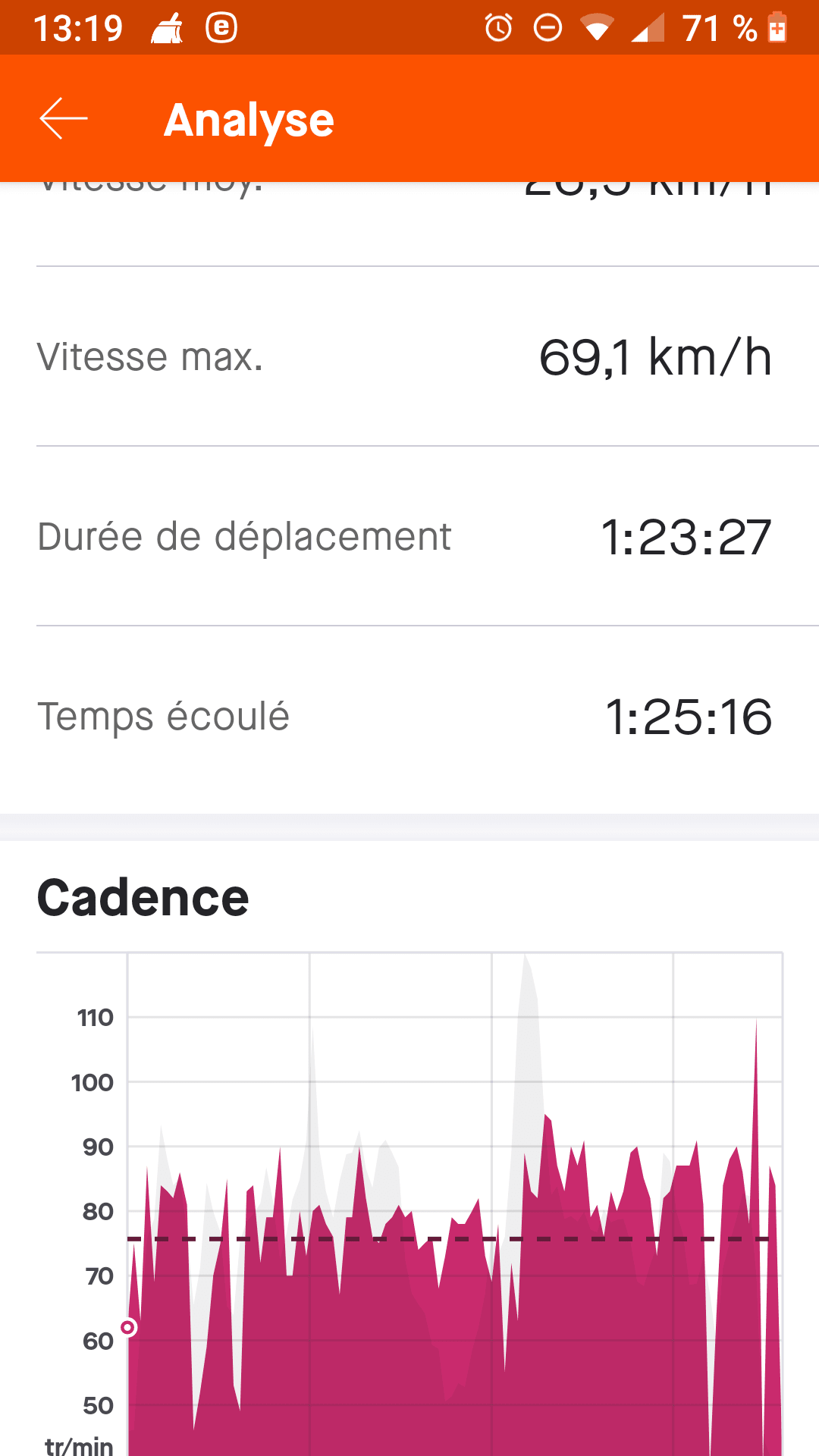Go back from the Analyse screen
The width and height of the screenshot is (819, 1456).
coord(64,119)
